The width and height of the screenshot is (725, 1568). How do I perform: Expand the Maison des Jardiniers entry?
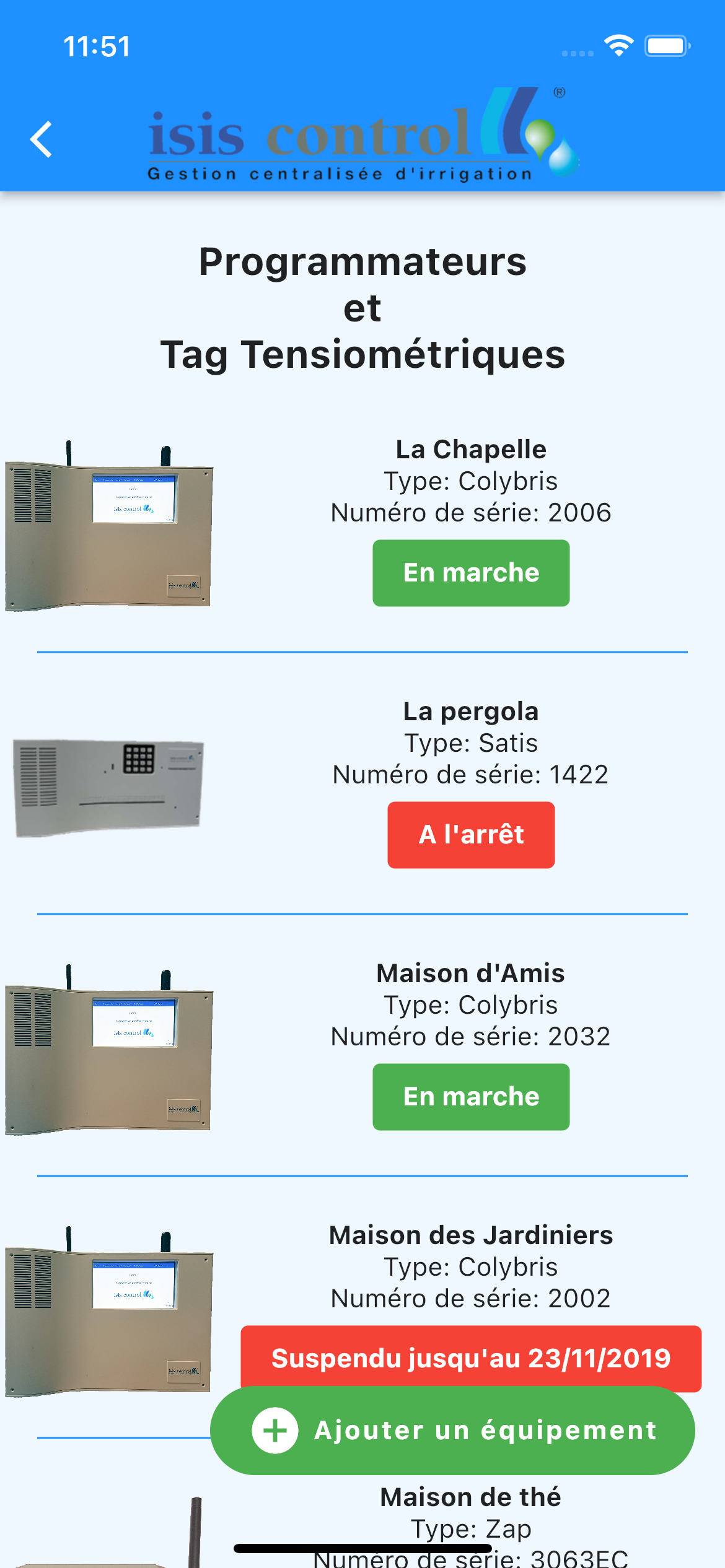(470, 1234)
